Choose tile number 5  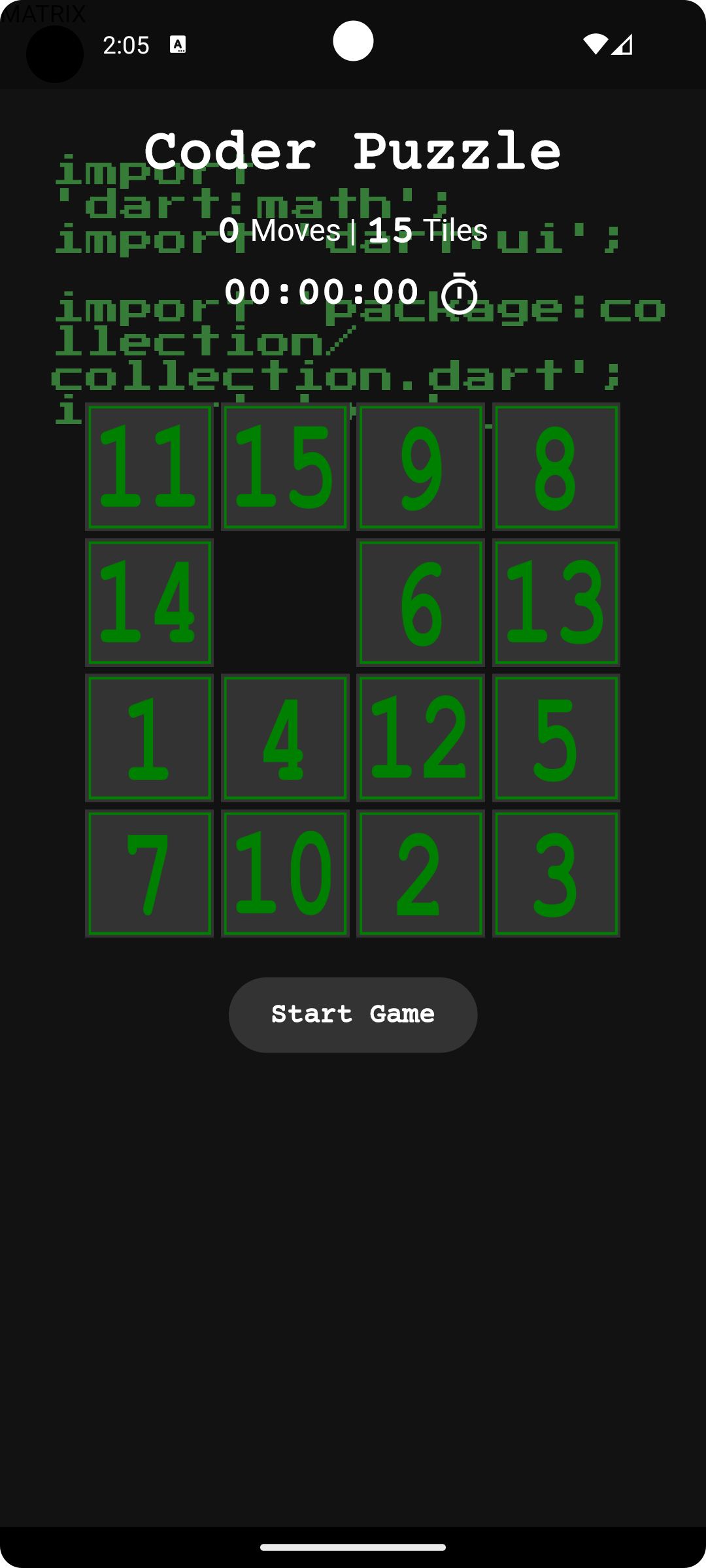coord(556,738)
